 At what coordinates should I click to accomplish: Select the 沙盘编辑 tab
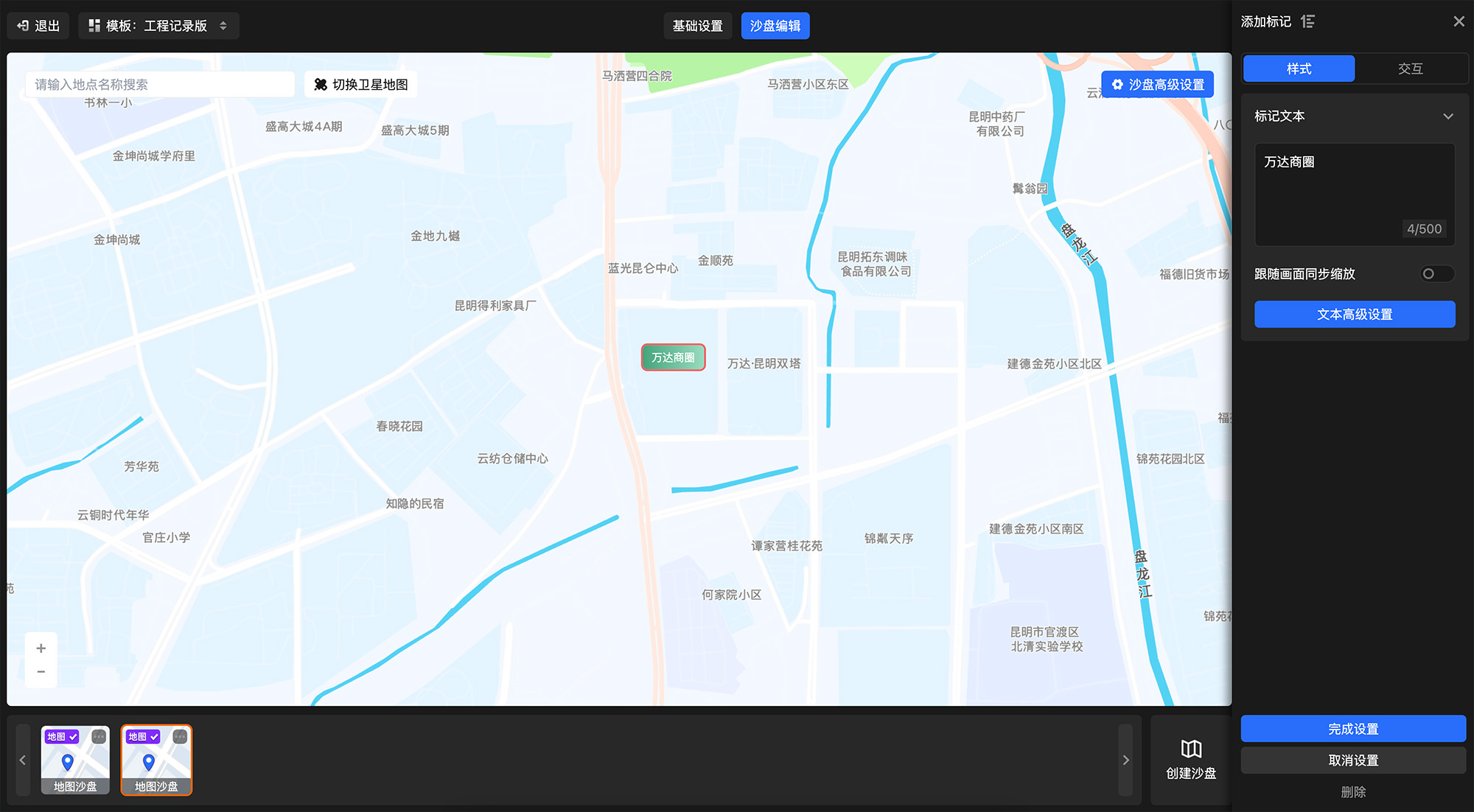click(775, 26)
